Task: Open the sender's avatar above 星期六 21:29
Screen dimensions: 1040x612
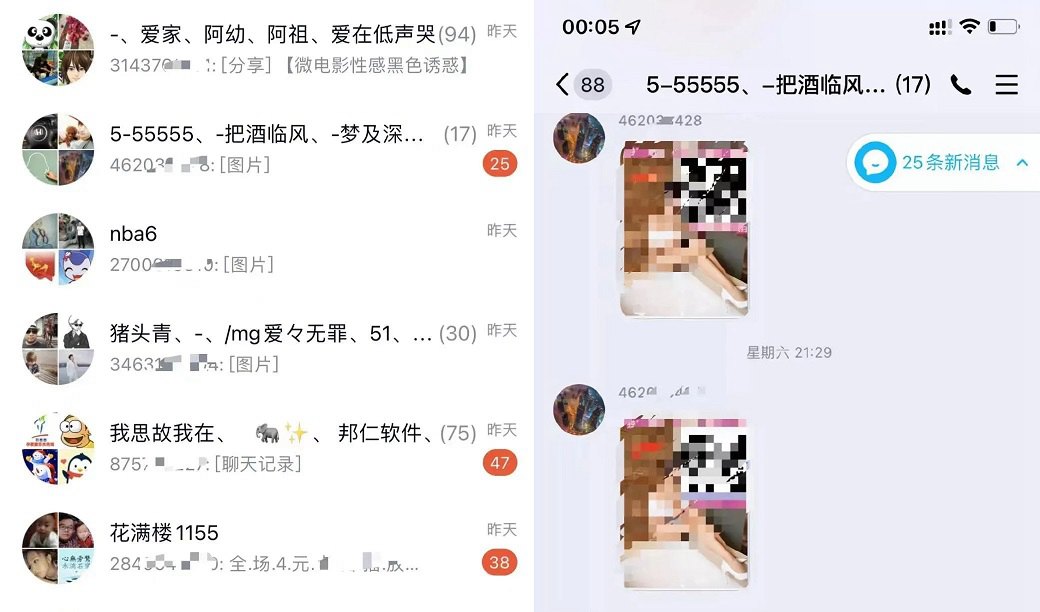Action: [579, 138]
